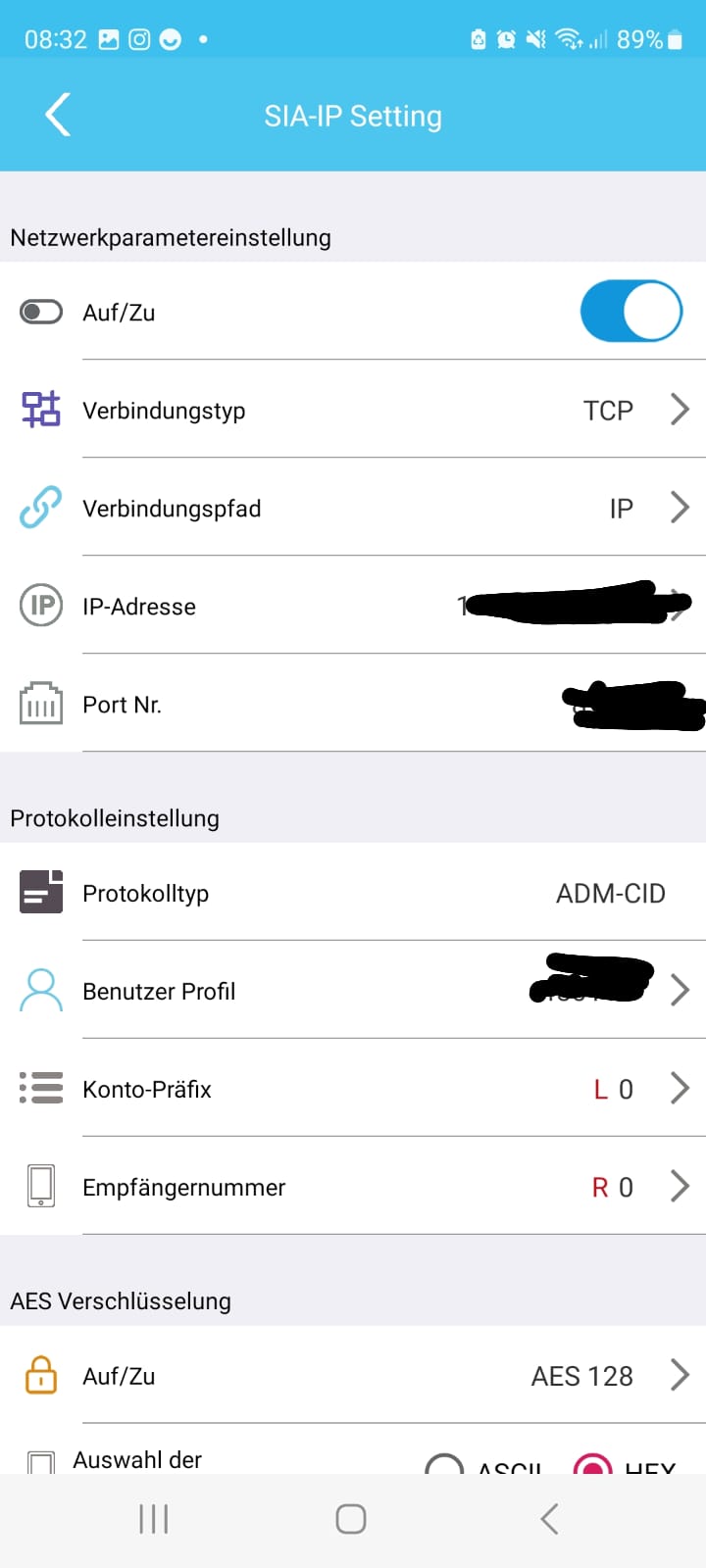Image resolution: width=706 pixels, height=1568 pixels.
Task: Open the Benutzer Profil row
Action: coord(353,991)
